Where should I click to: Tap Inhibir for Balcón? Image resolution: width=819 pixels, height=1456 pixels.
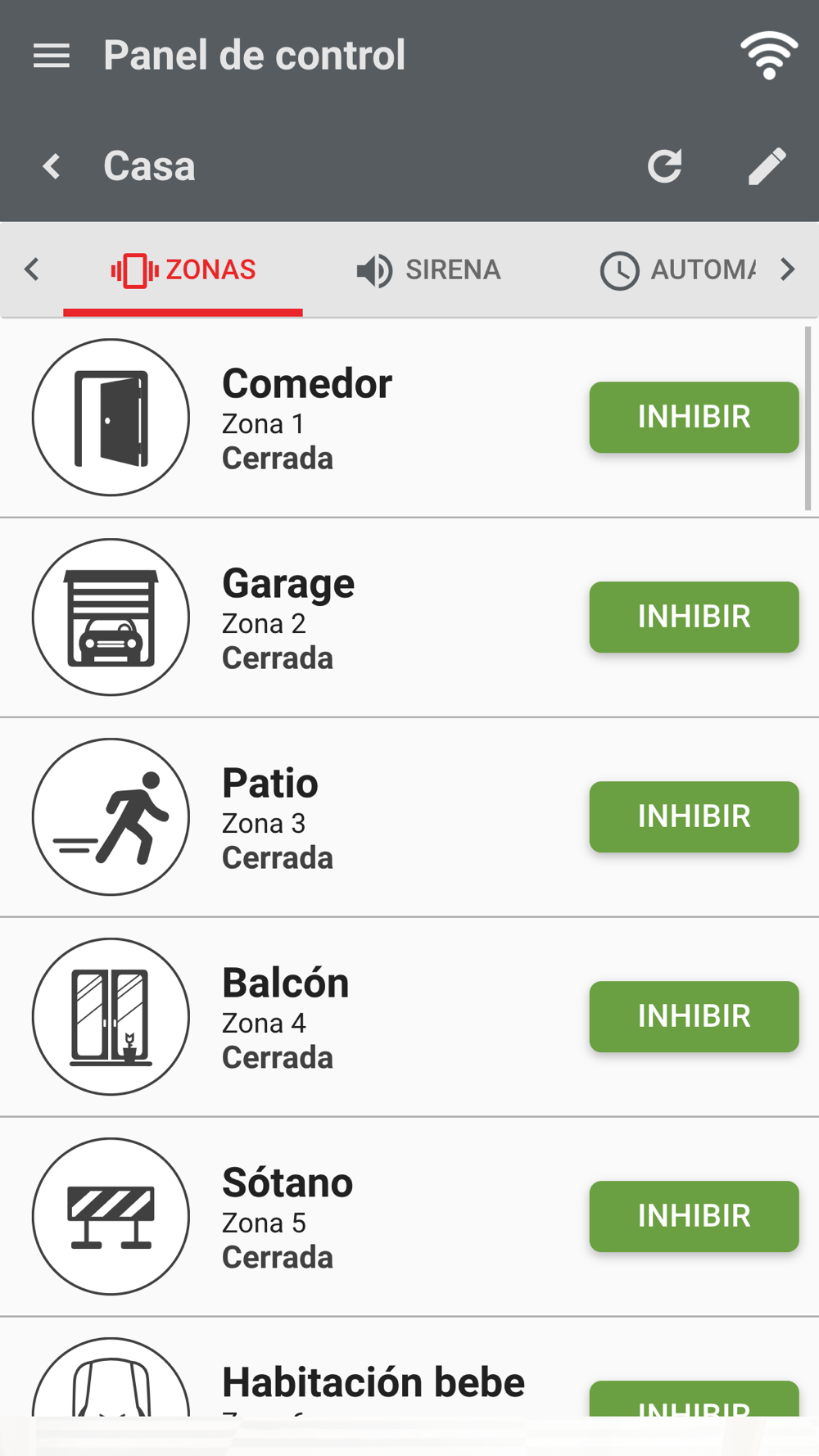click(x=694, y=1016)
